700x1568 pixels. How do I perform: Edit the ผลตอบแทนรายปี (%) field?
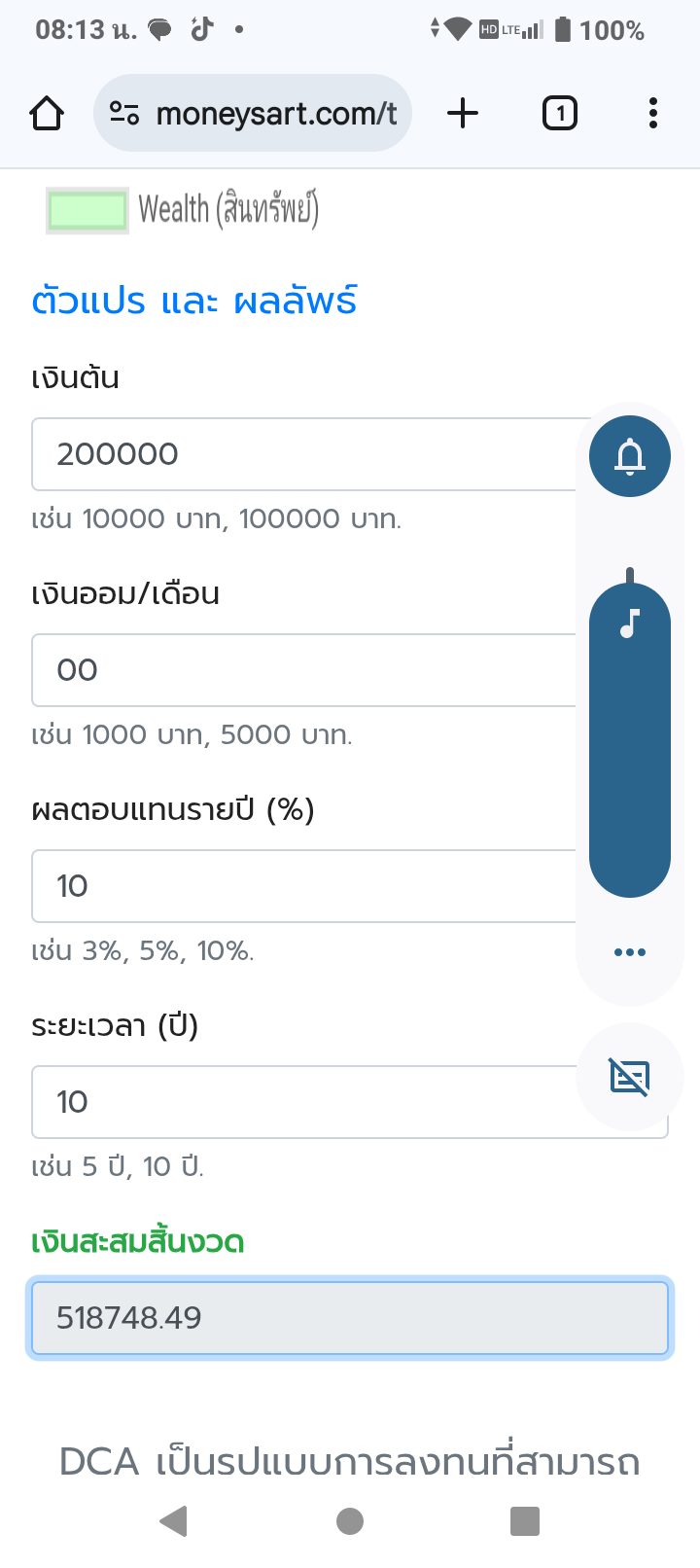click(x=305, y=886)
